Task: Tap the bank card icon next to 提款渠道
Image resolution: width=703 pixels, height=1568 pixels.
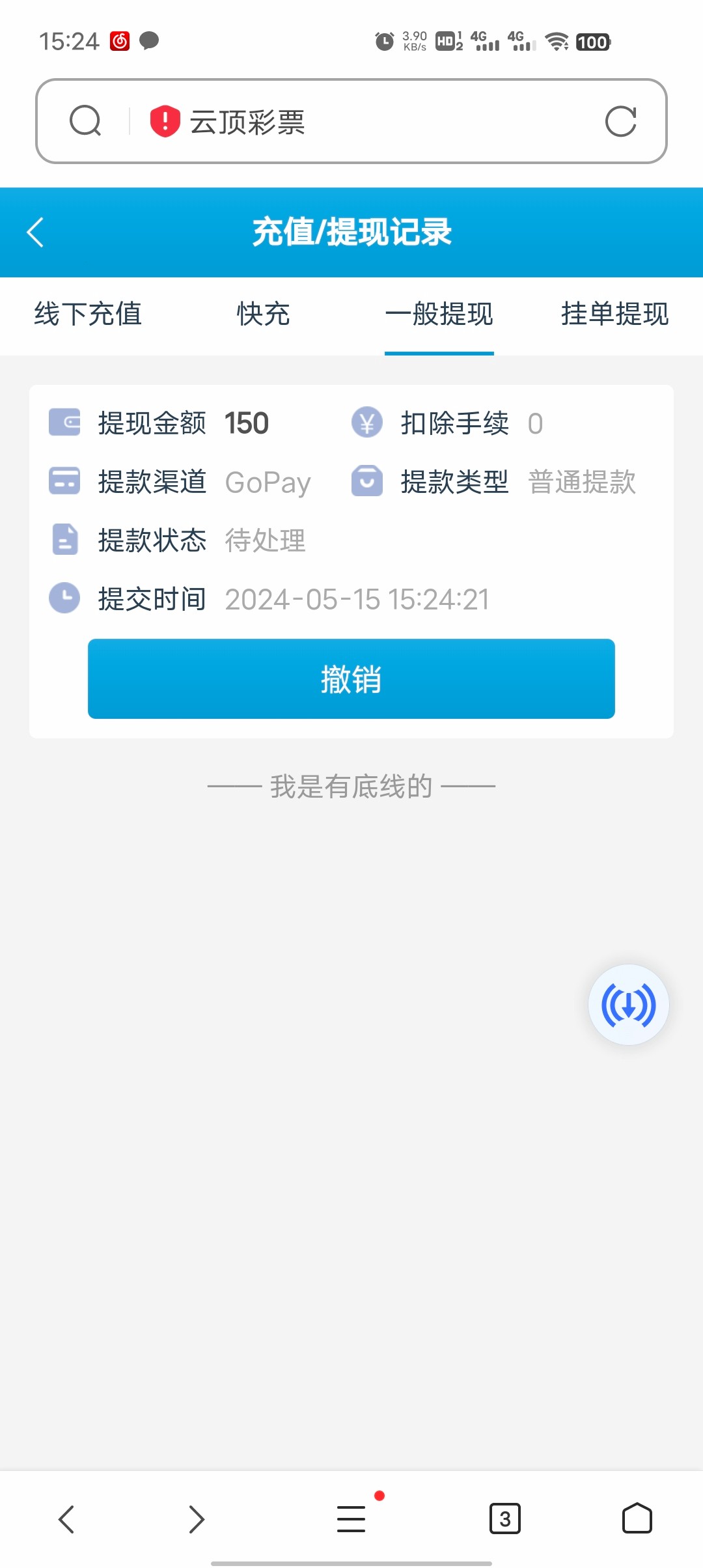Action: [63, 482]
